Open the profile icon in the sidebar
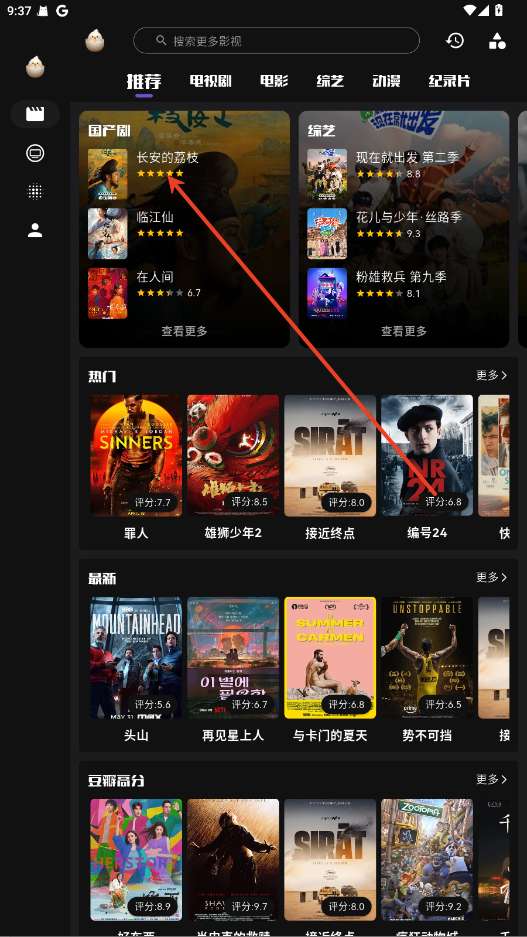Image resolution: width=527 pixels, height=937 pixels. [x=35, y=230]
